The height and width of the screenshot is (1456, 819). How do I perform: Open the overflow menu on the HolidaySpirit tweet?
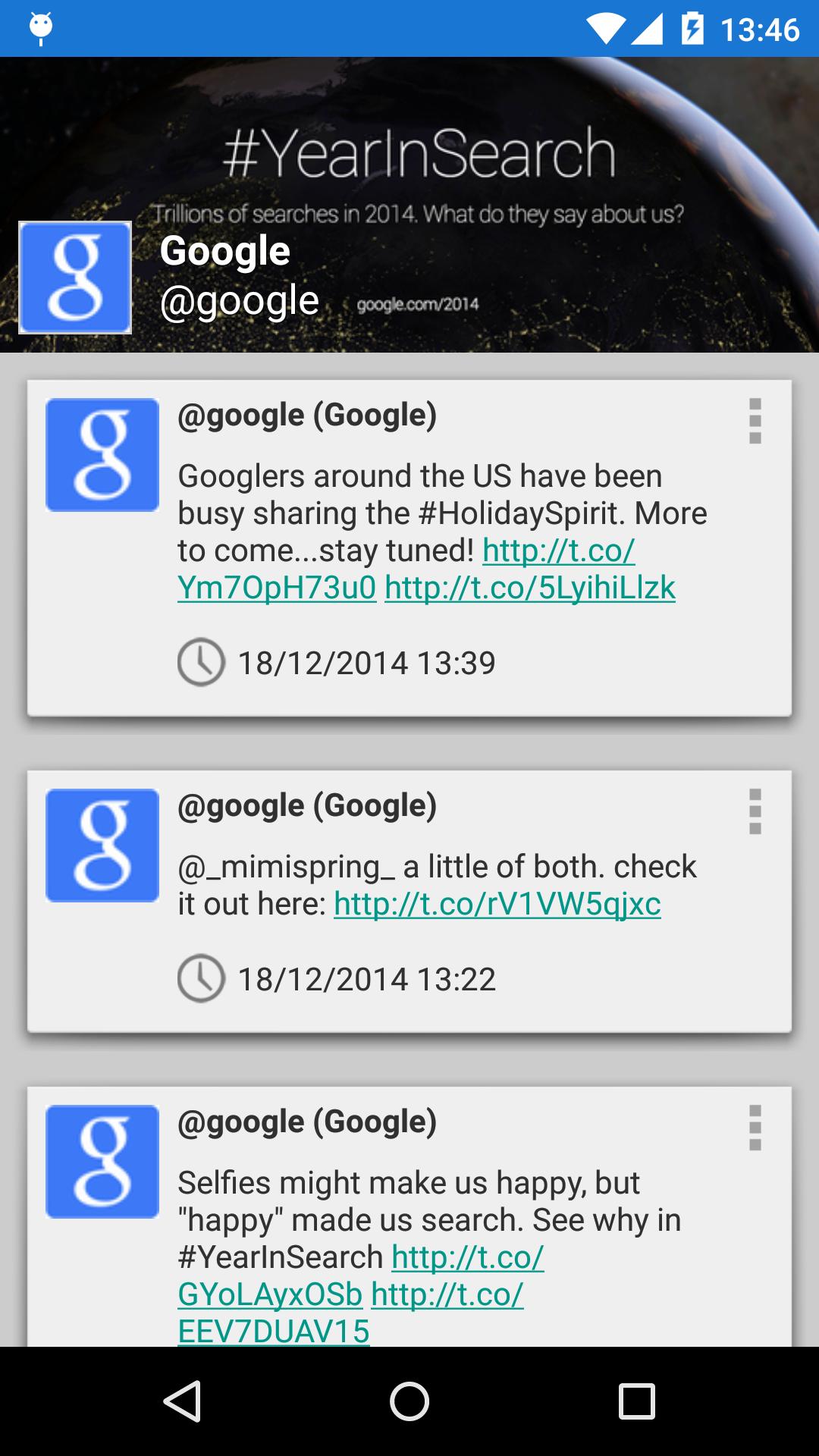coord(755,422)
